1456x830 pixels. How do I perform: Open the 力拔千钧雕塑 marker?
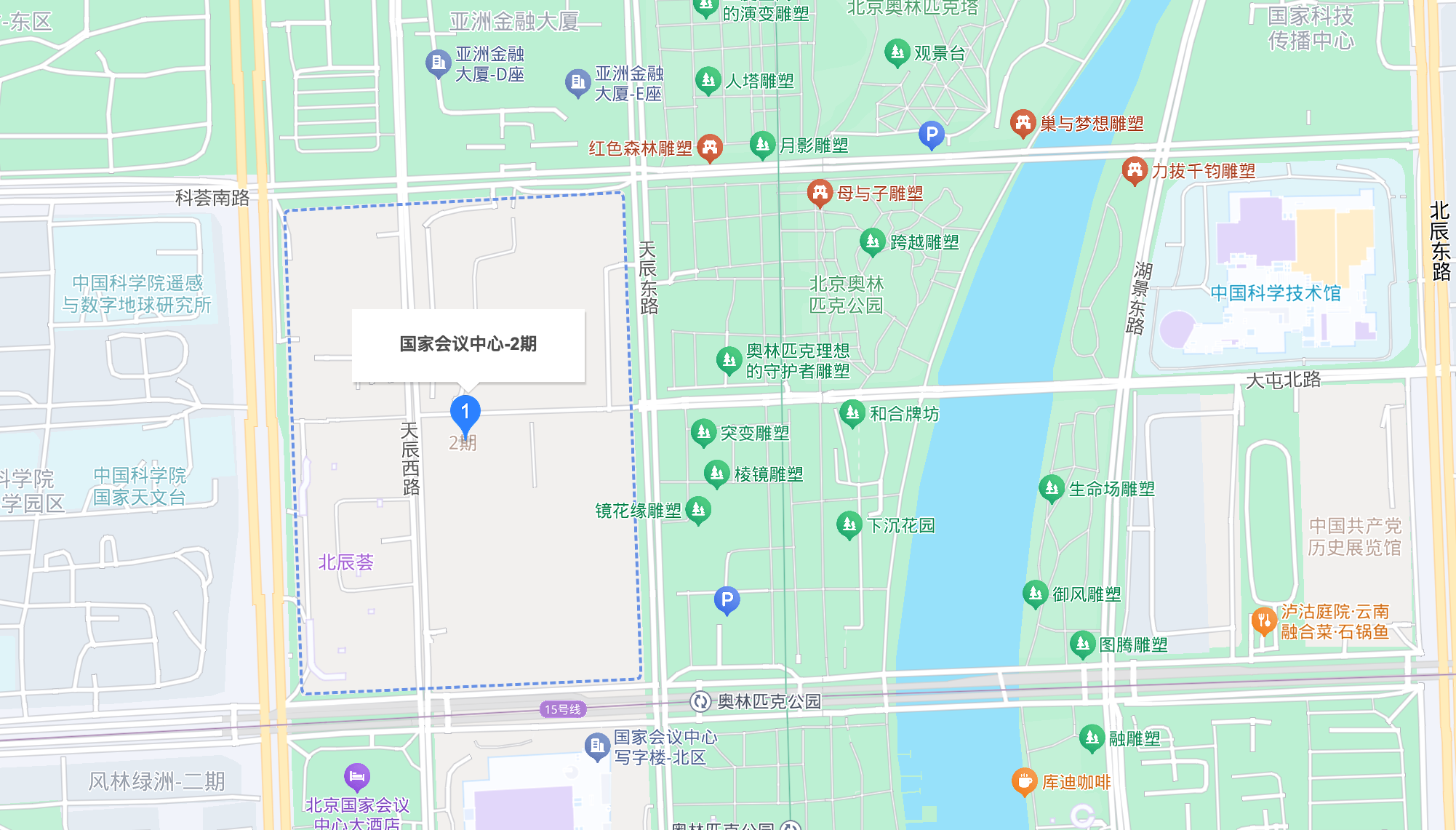tap(1134, 170)
